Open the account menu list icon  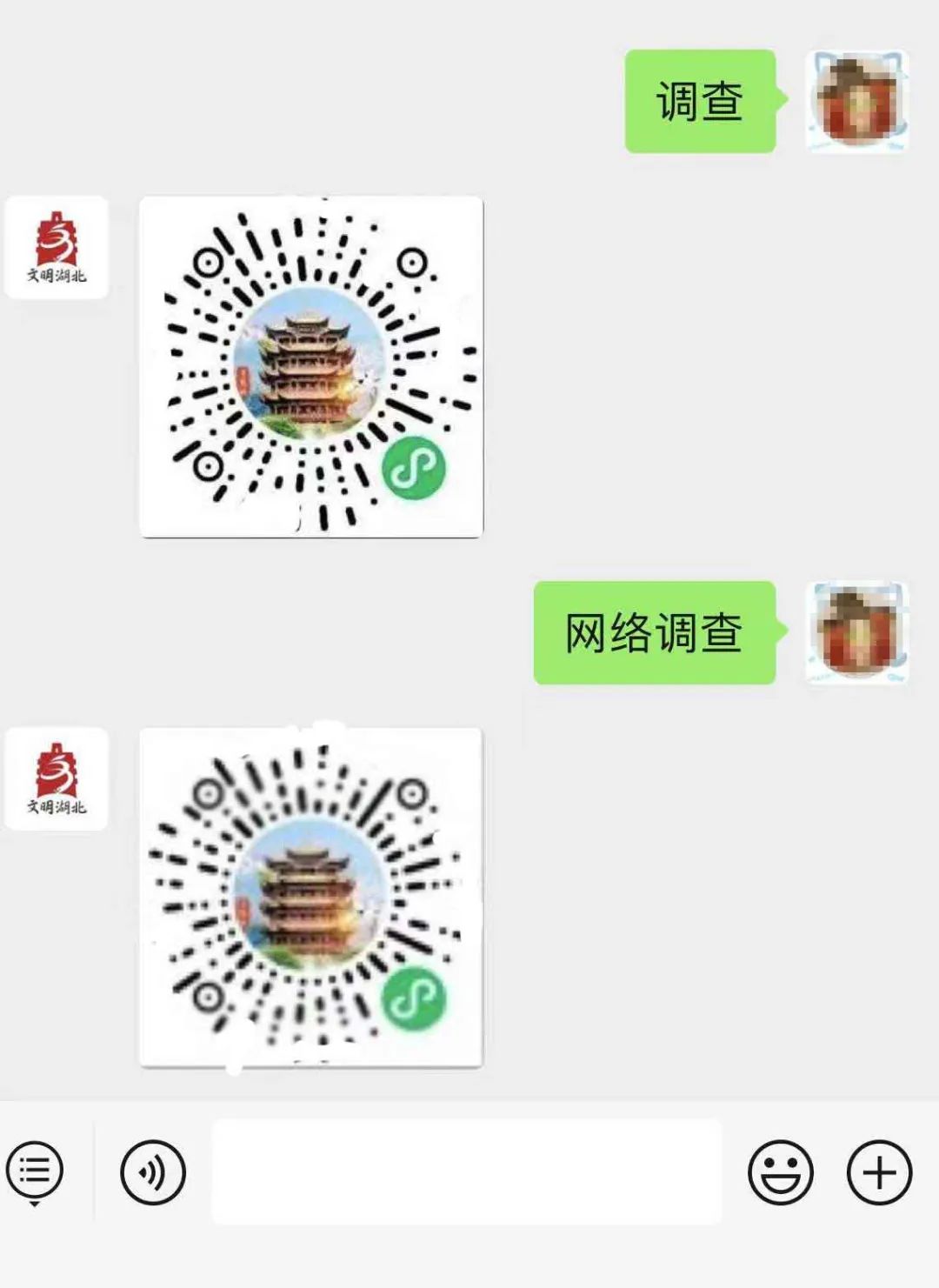[35, 1171]
